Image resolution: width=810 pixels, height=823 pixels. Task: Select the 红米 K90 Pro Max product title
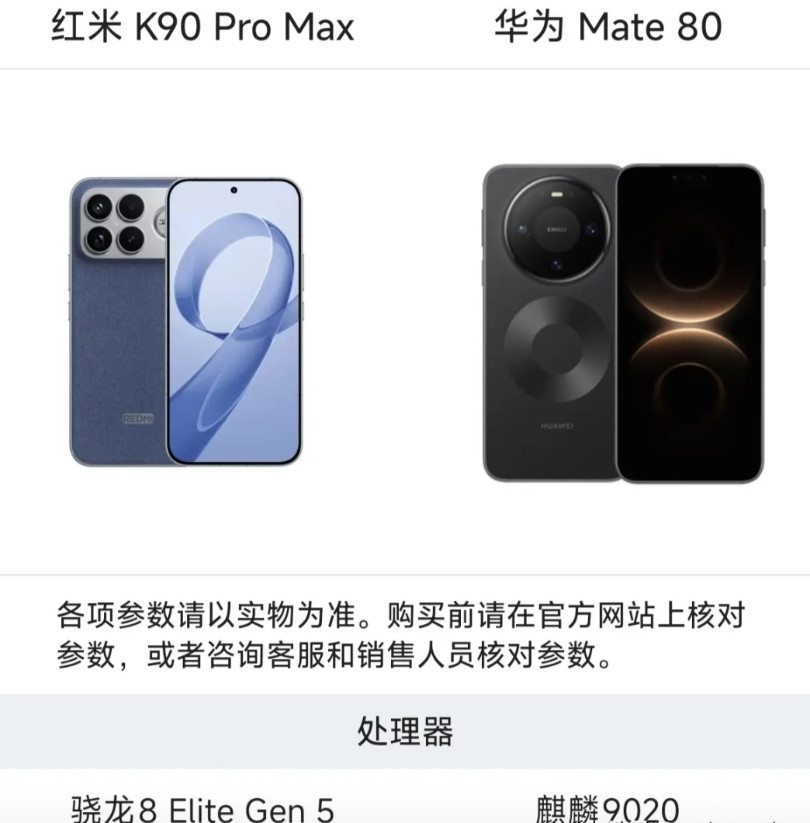pos(200,27)
